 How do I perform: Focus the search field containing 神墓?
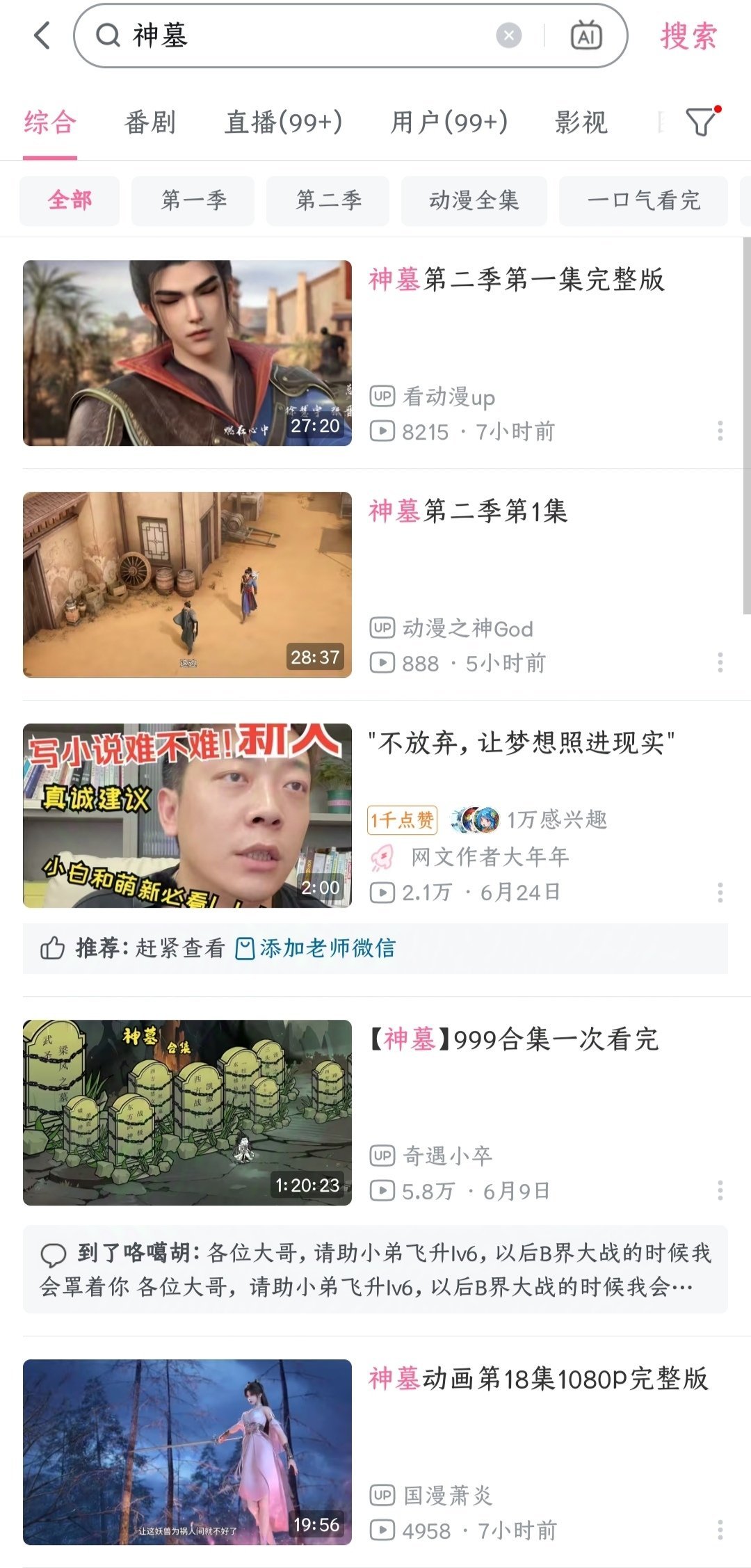306,35
